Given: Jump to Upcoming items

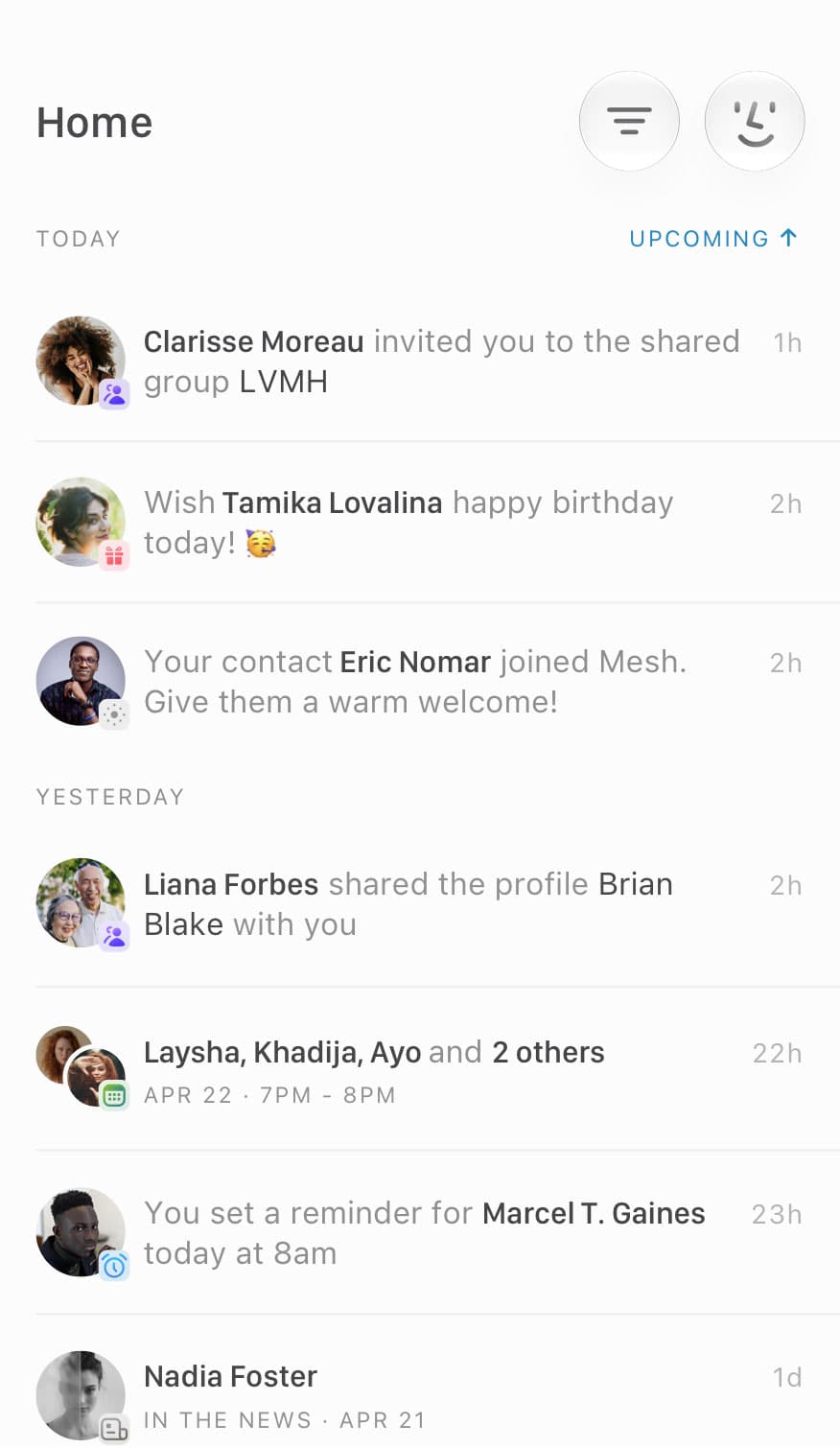Looking at the screenshot, I should tap(713, 239).
